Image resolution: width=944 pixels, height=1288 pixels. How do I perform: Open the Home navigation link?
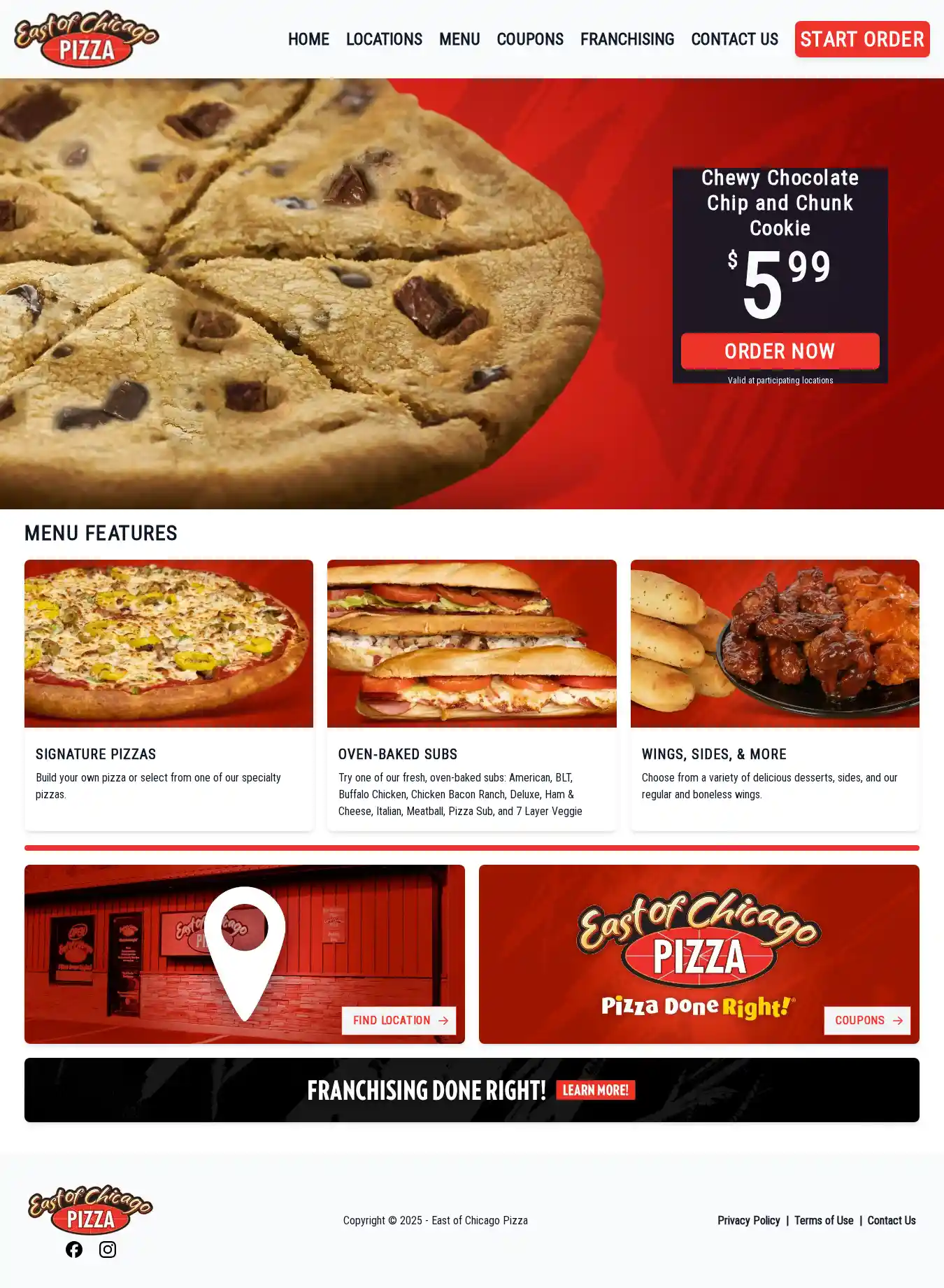(308, 39)
